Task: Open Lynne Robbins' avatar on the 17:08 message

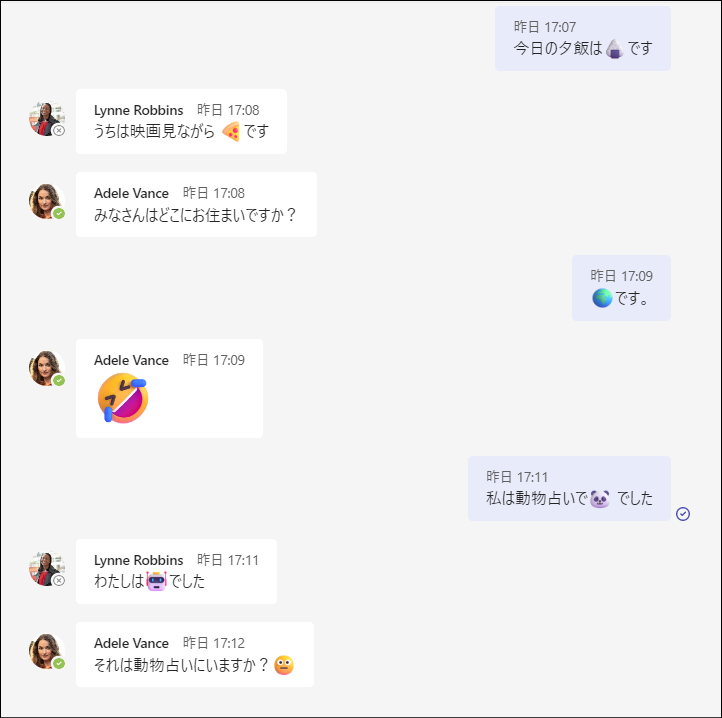Action: click(45, 118)
